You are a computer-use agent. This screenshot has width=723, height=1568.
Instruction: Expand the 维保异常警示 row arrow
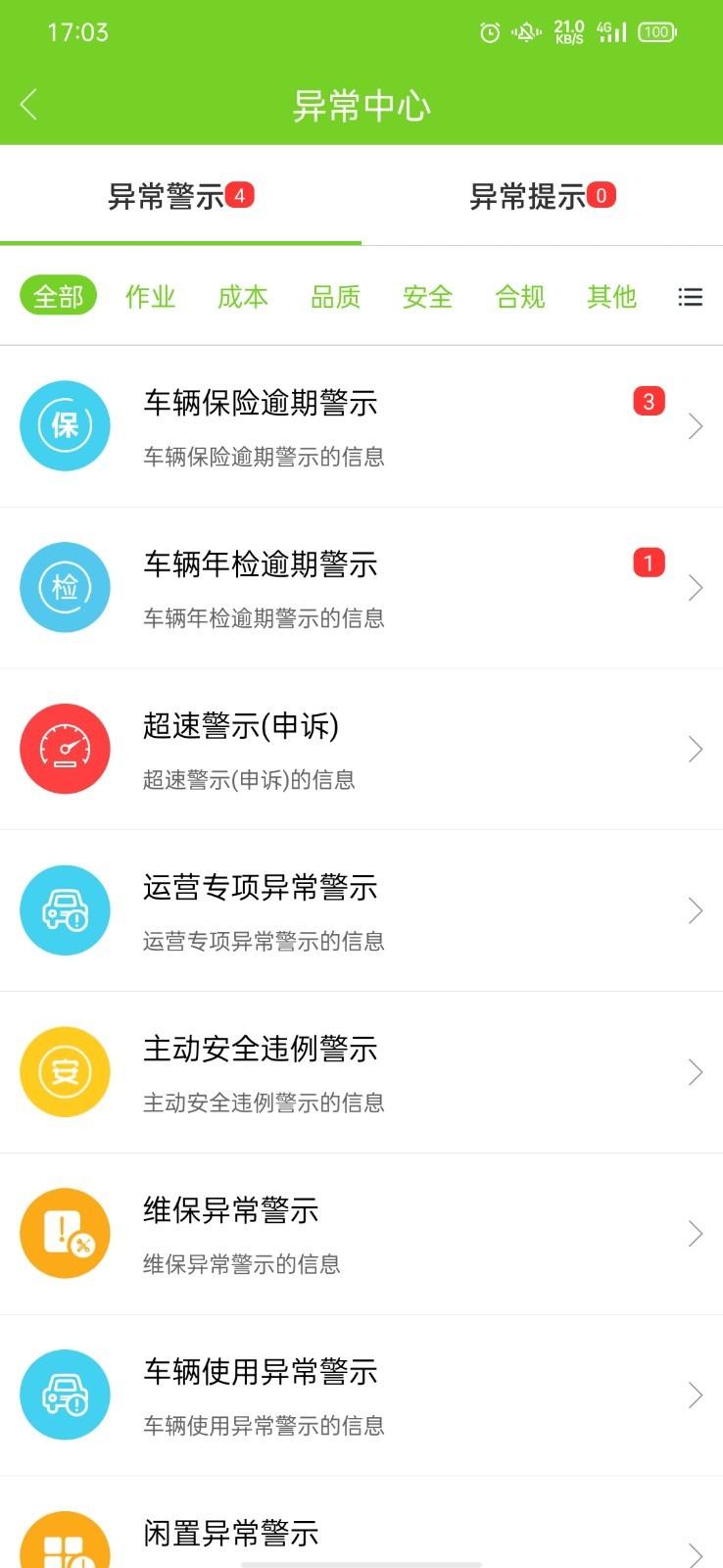pyautogui.click(x=696, y=1233)
